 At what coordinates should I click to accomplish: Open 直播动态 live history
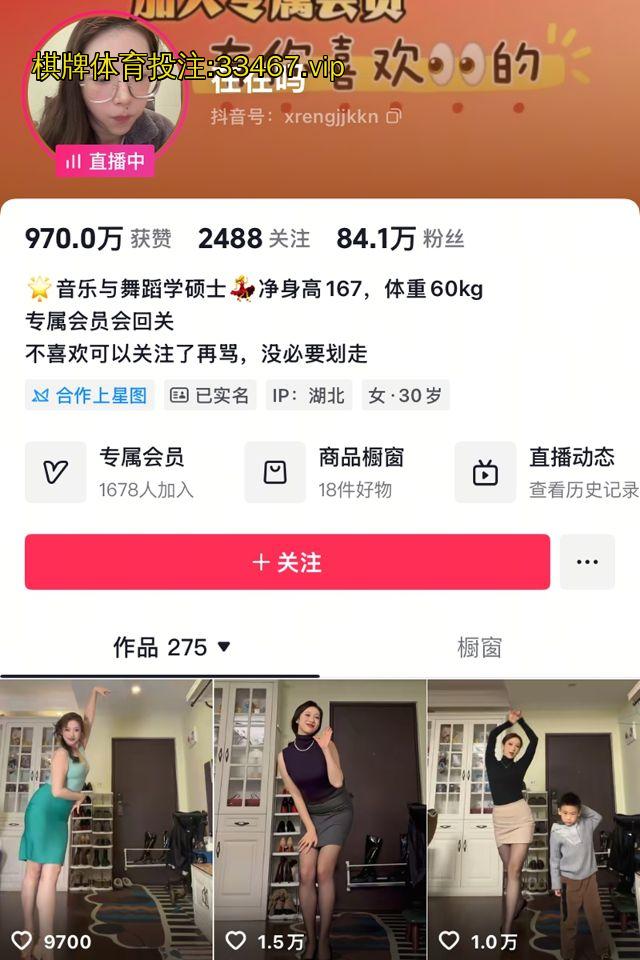coord(545,472)
